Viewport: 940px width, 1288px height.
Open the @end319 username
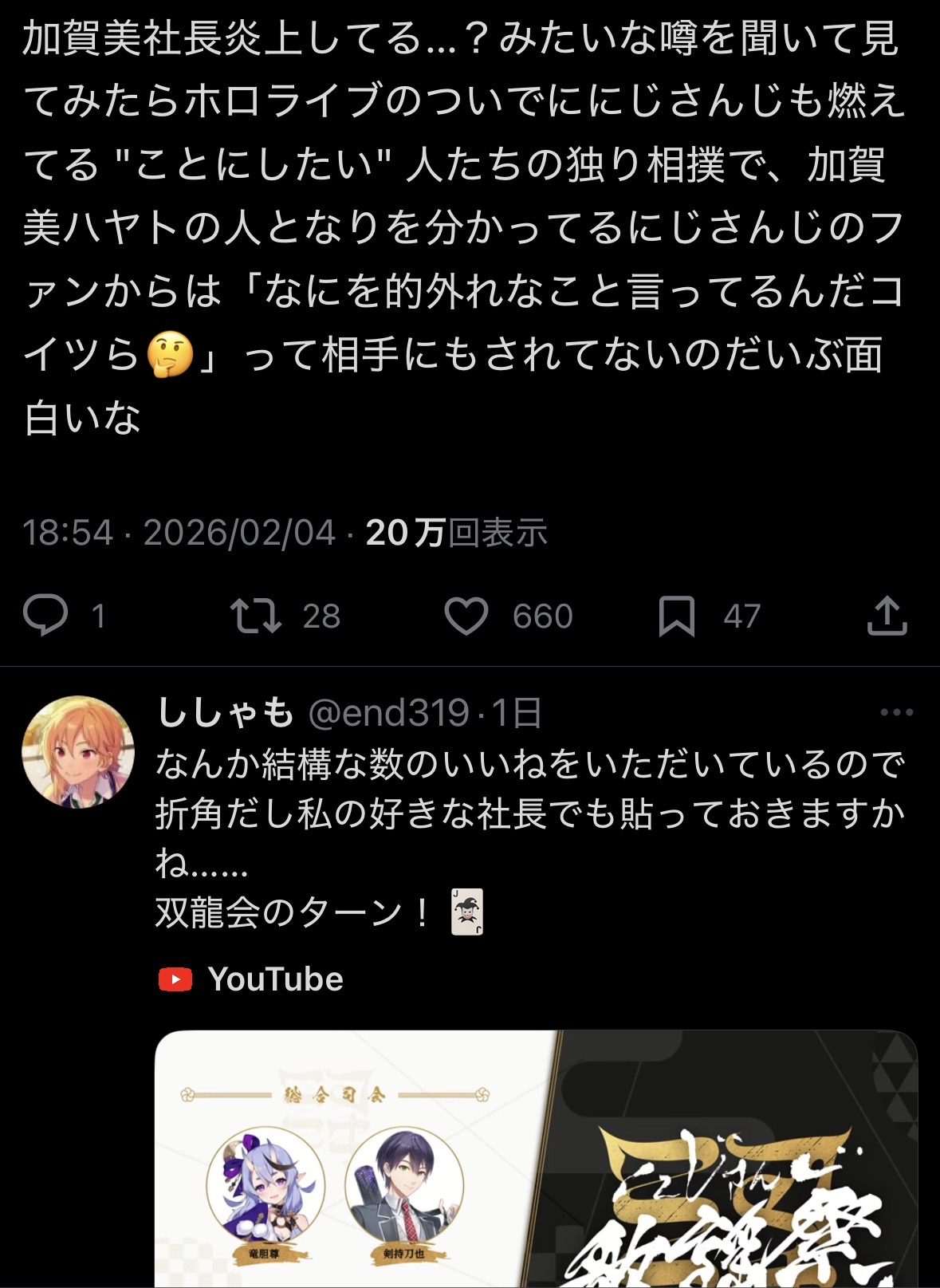388,712
